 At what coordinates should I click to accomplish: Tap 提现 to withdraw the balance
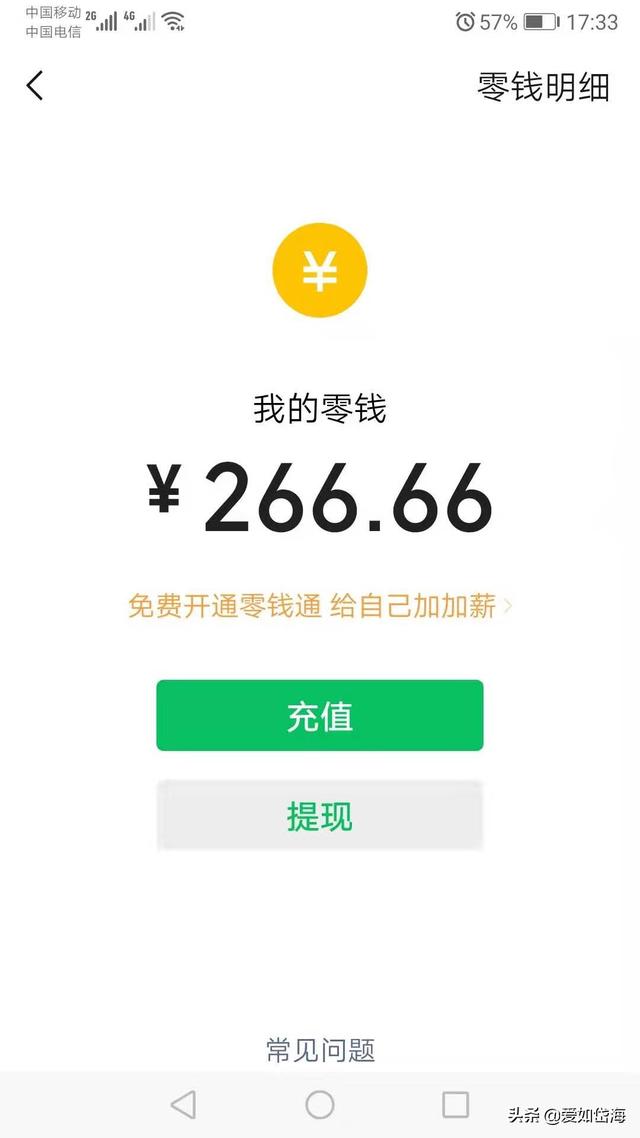[x=320, y=816]
